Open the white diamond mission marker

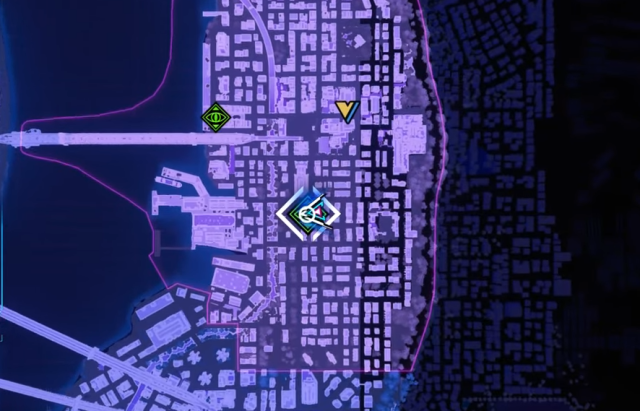click(x=309, y=213)
